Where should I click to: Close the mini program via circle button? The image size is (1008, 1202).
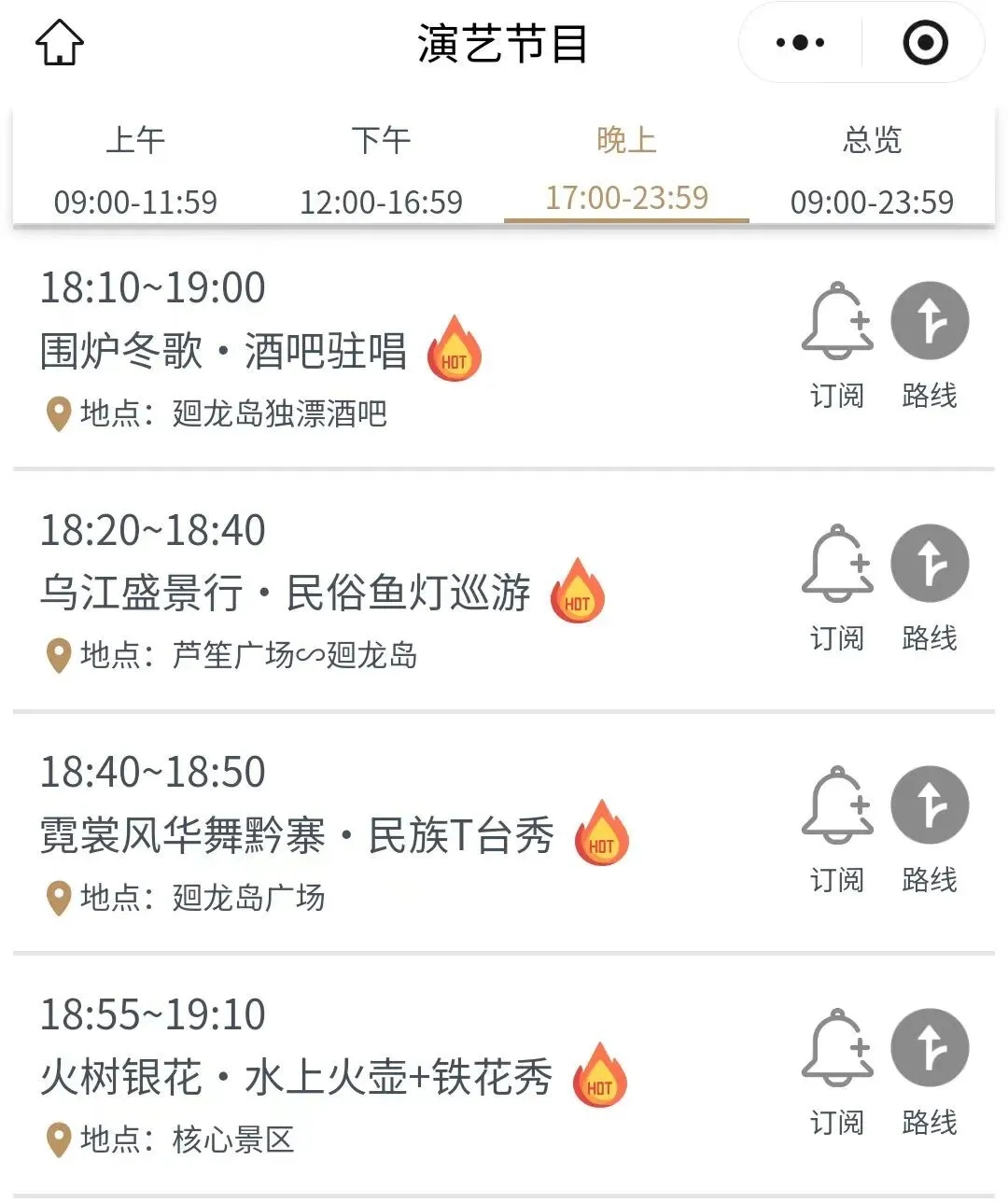point(925,43)
